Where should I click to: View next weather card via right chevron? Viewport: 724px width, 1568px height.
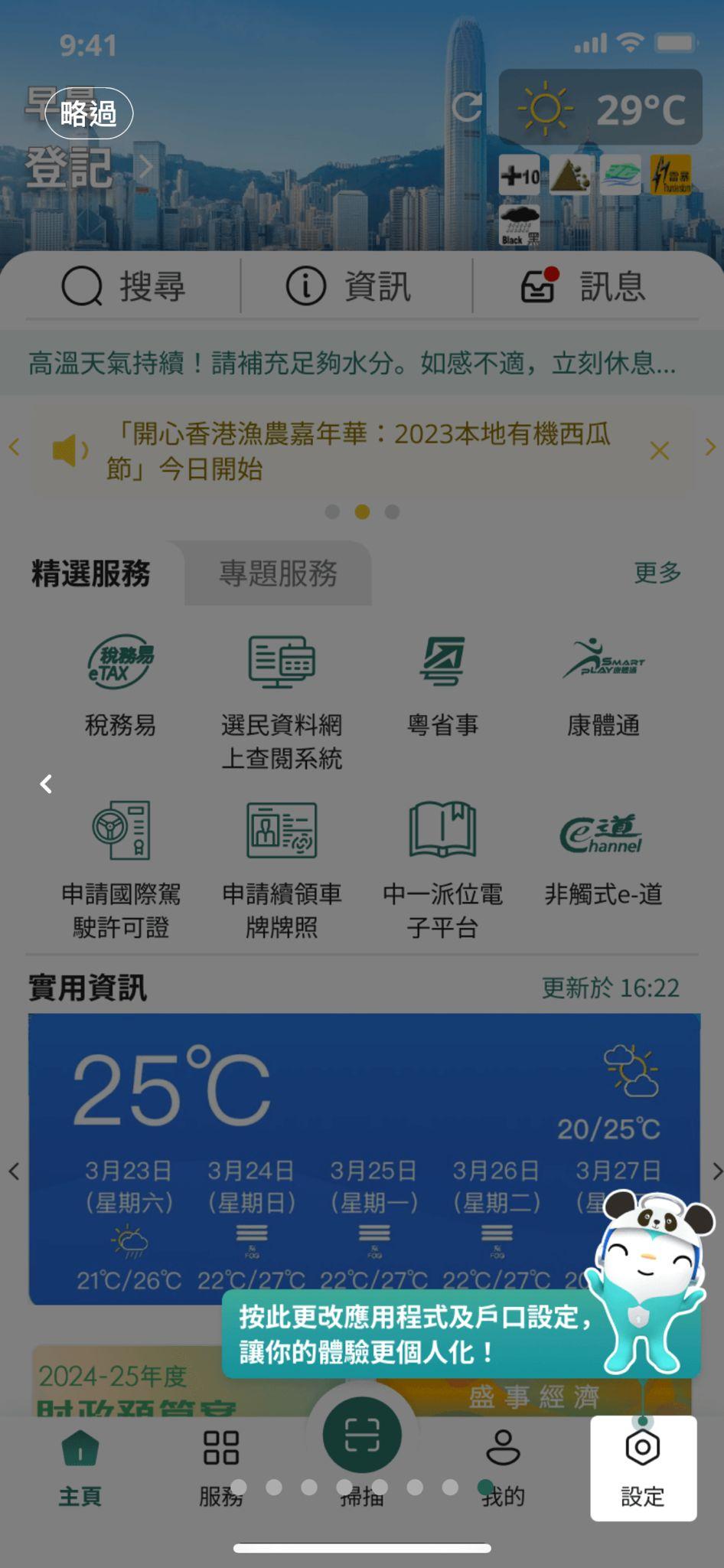click(x=716, y=1171)
